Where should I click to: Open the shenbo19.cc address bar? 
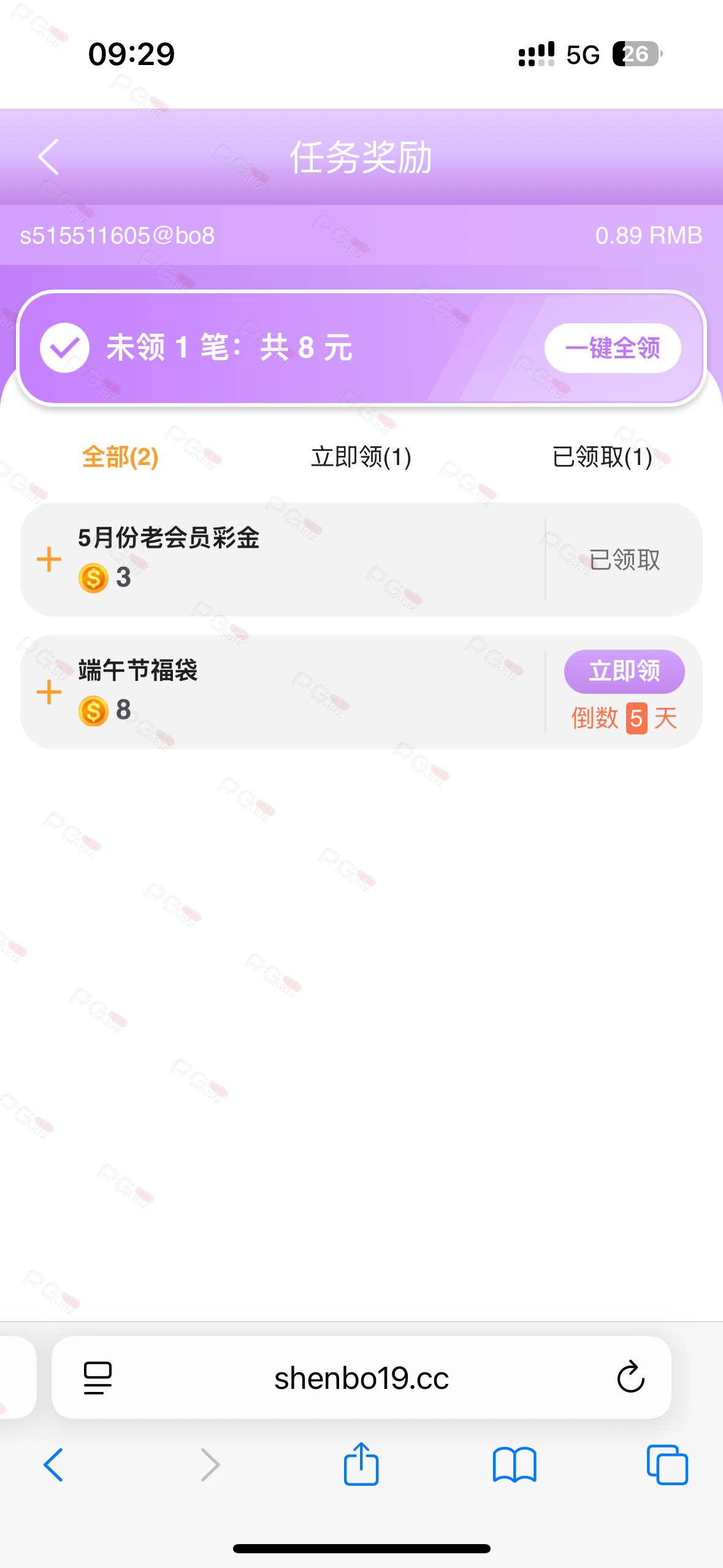click(x=361, y=1378)
